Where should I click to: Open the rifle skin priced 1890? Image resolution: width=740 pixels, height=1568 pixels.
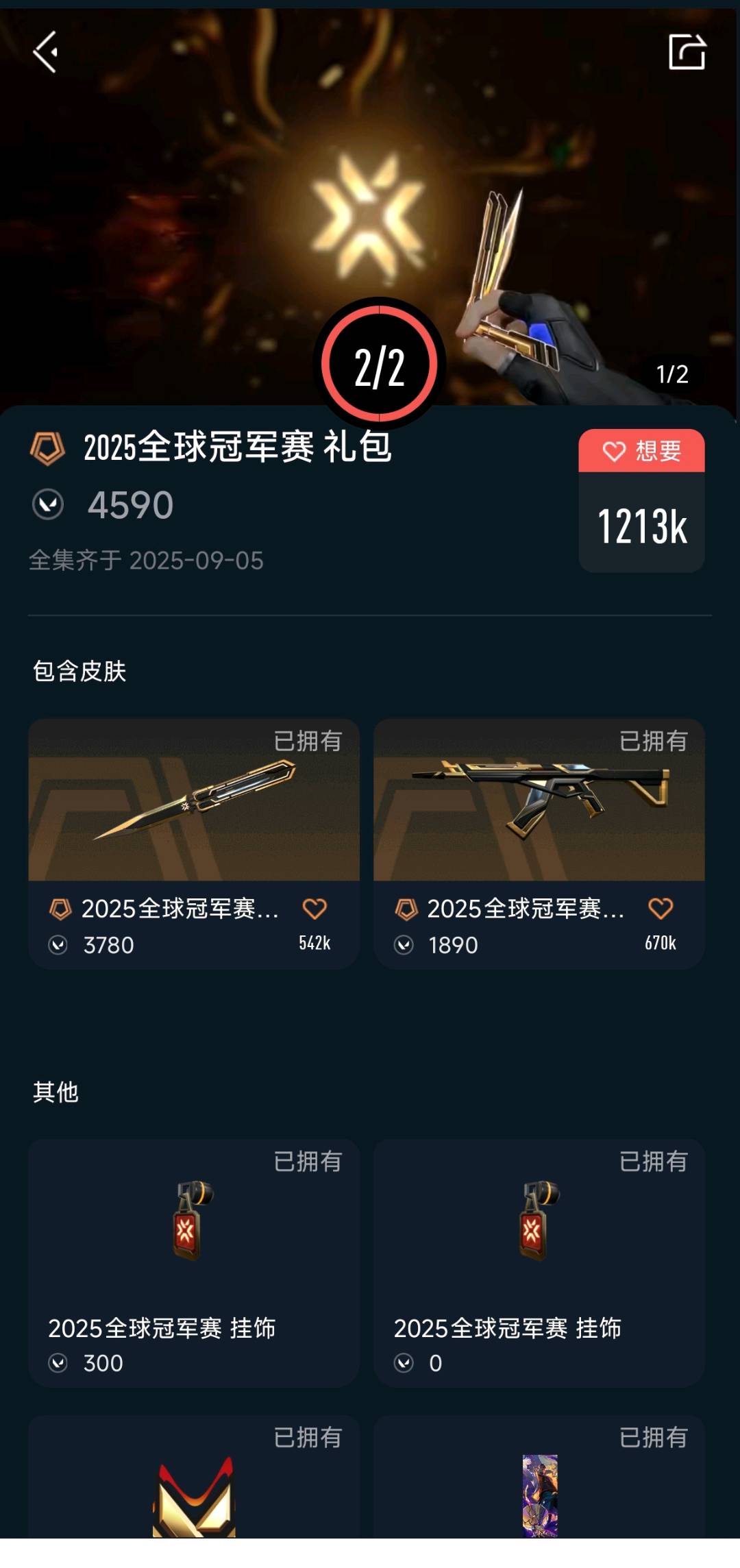tap(539, 800)
